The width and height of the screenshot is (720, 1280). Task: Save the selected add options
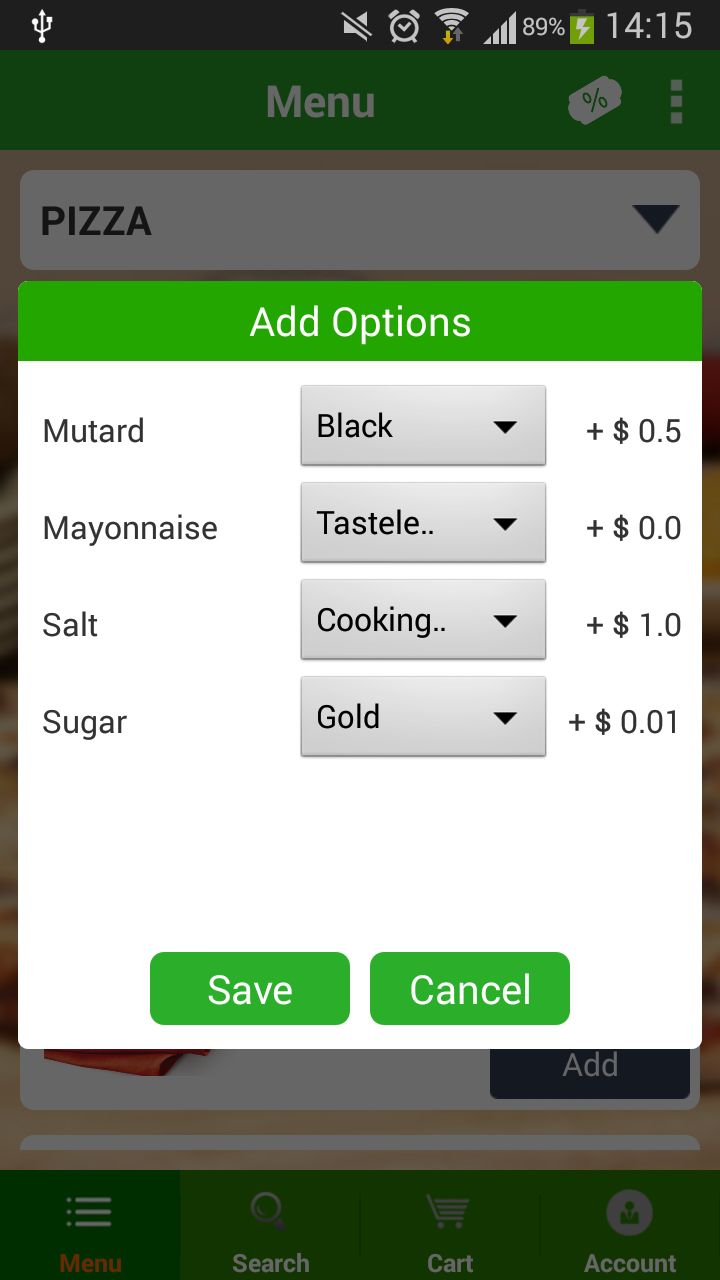tap(250, 989)
